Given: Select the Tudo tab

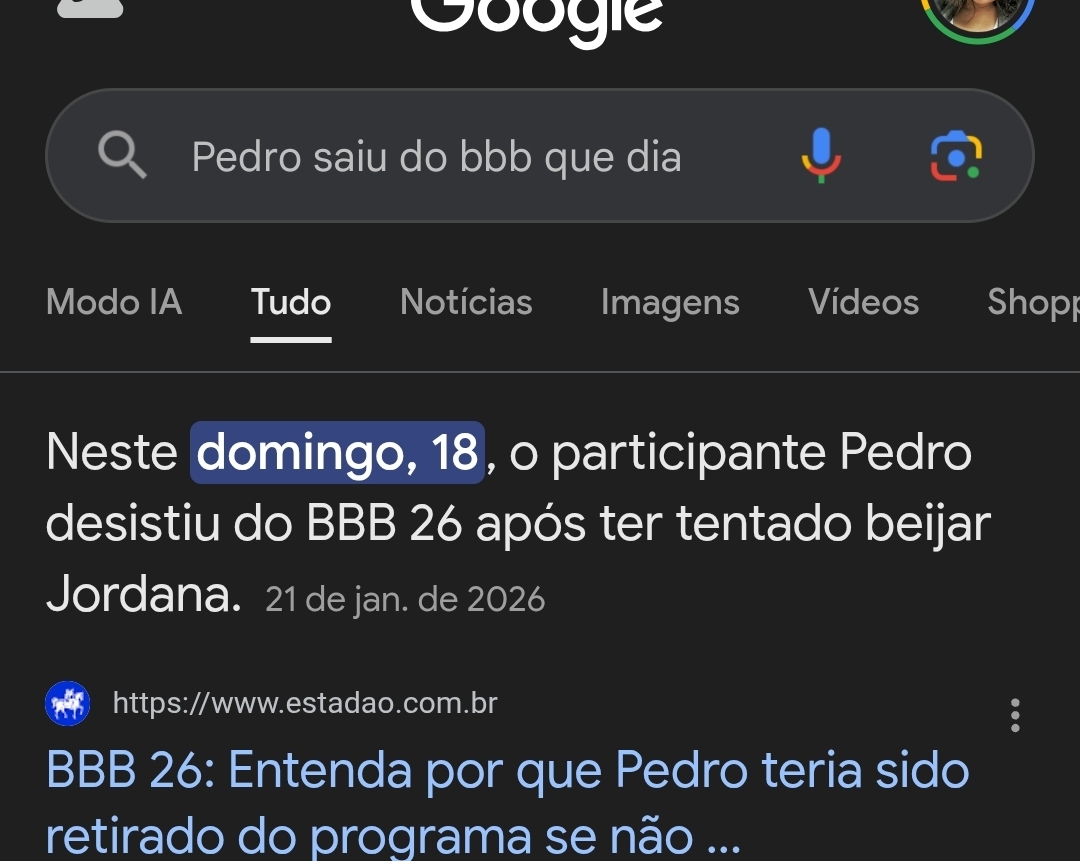Looking at the screenshot, I should pos(291,302).
